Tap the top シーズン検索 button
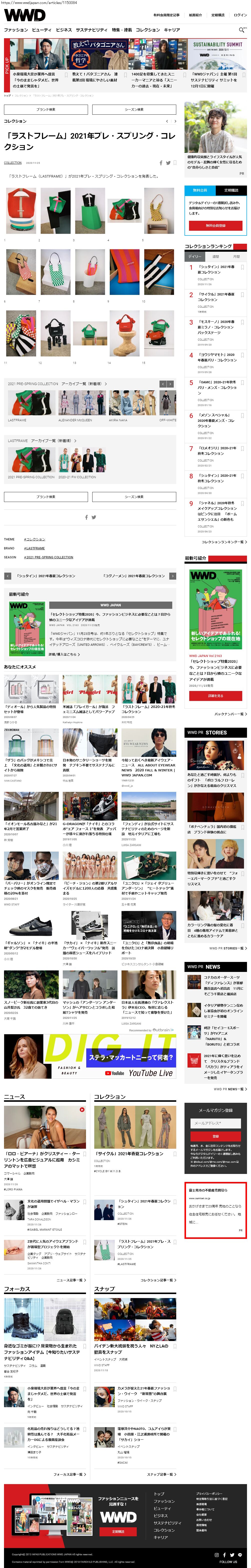Screen dimensions: 251x1568 point(134,110)
